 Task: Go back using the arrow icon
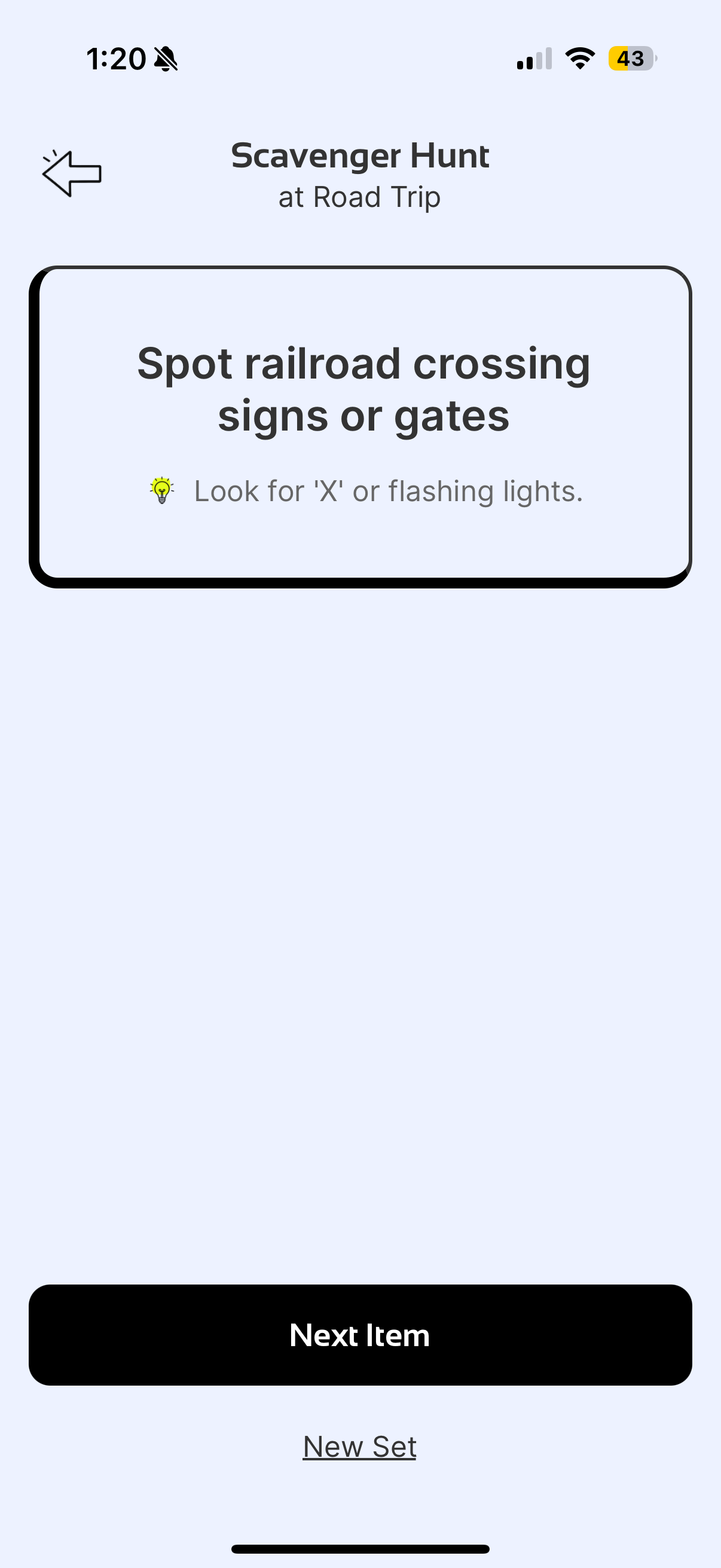72,173
